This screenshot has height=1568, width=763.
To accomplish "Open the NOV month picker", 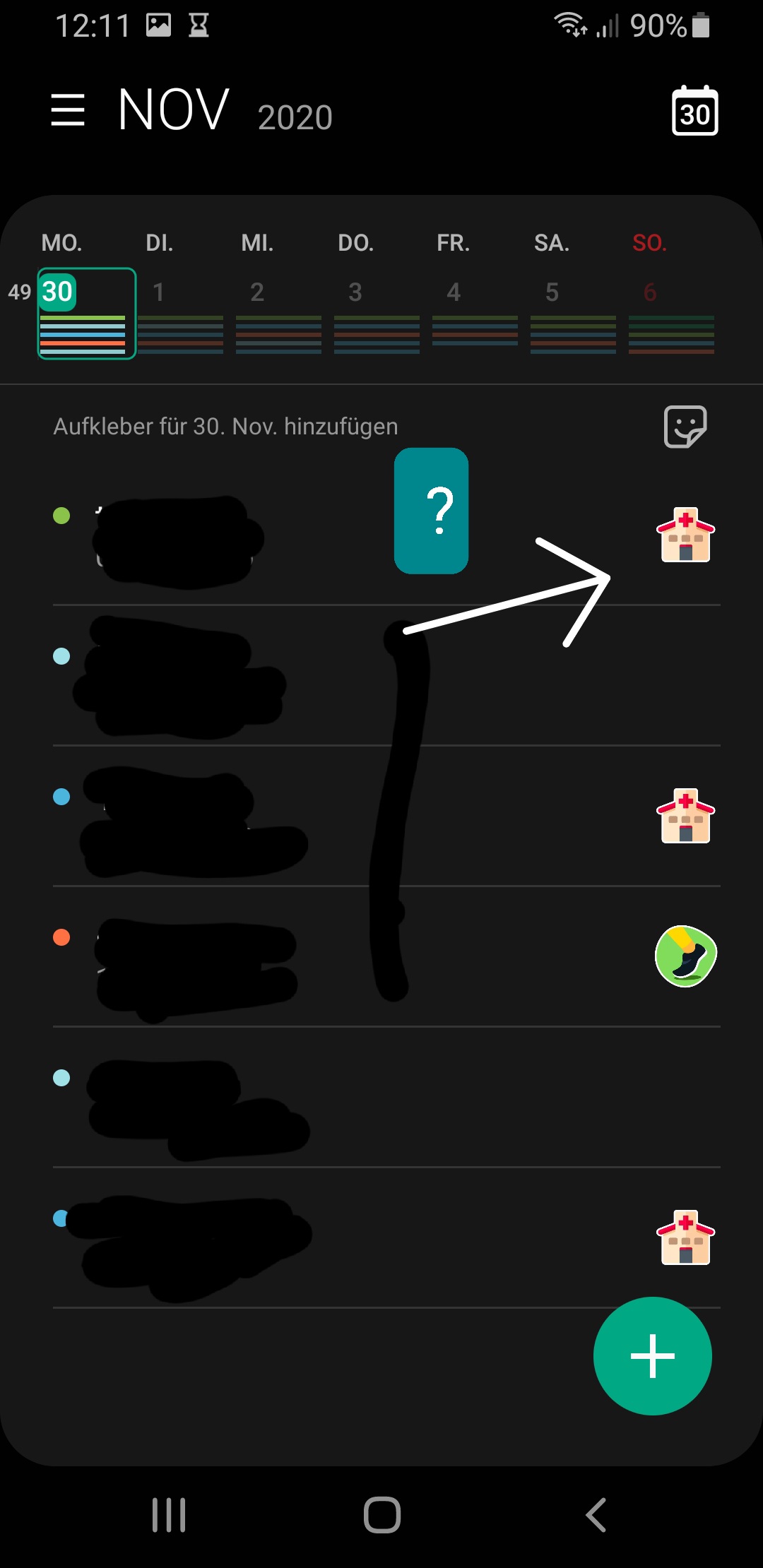I will pos(174,111).
